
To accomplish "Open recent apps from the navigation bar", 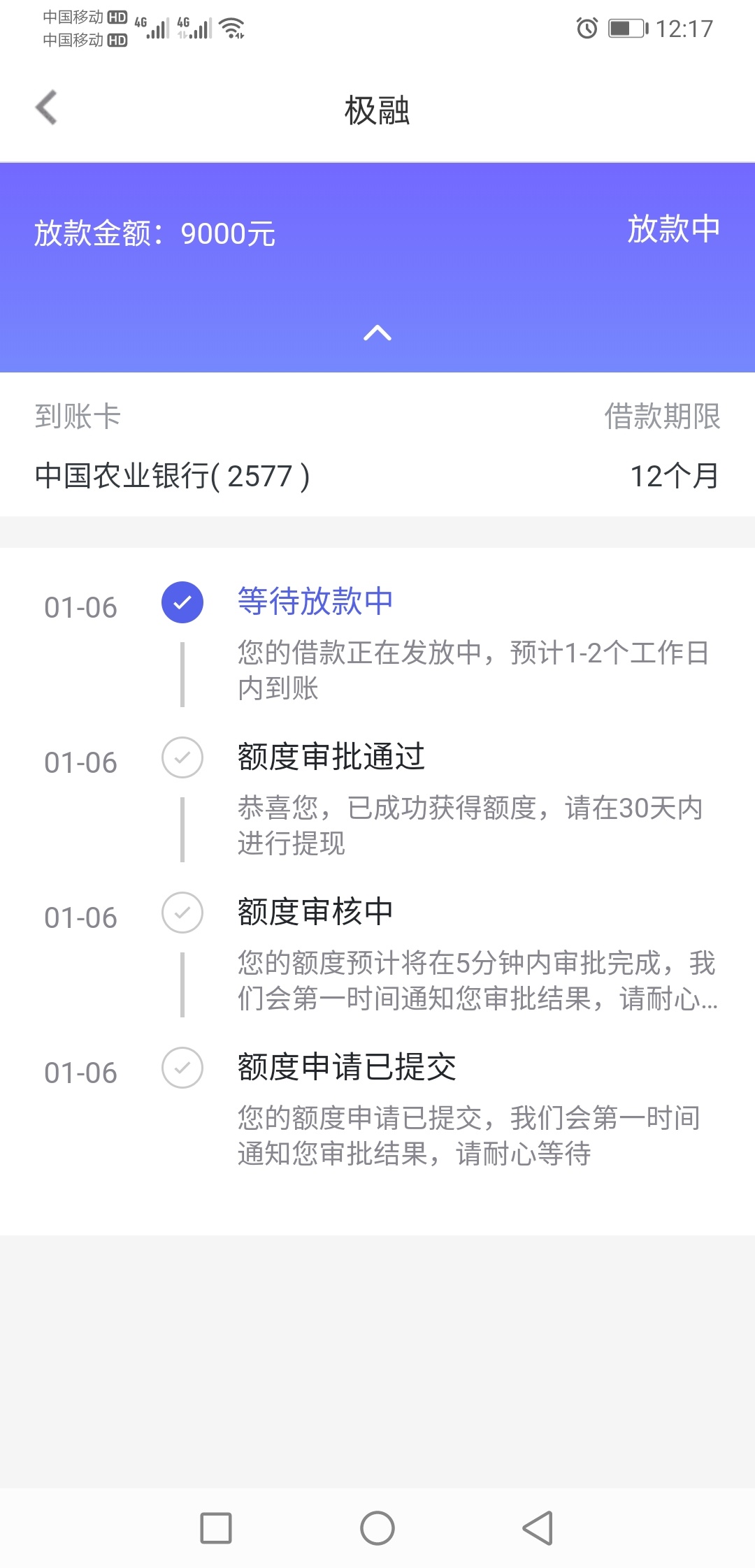I will coord(216,1528).
